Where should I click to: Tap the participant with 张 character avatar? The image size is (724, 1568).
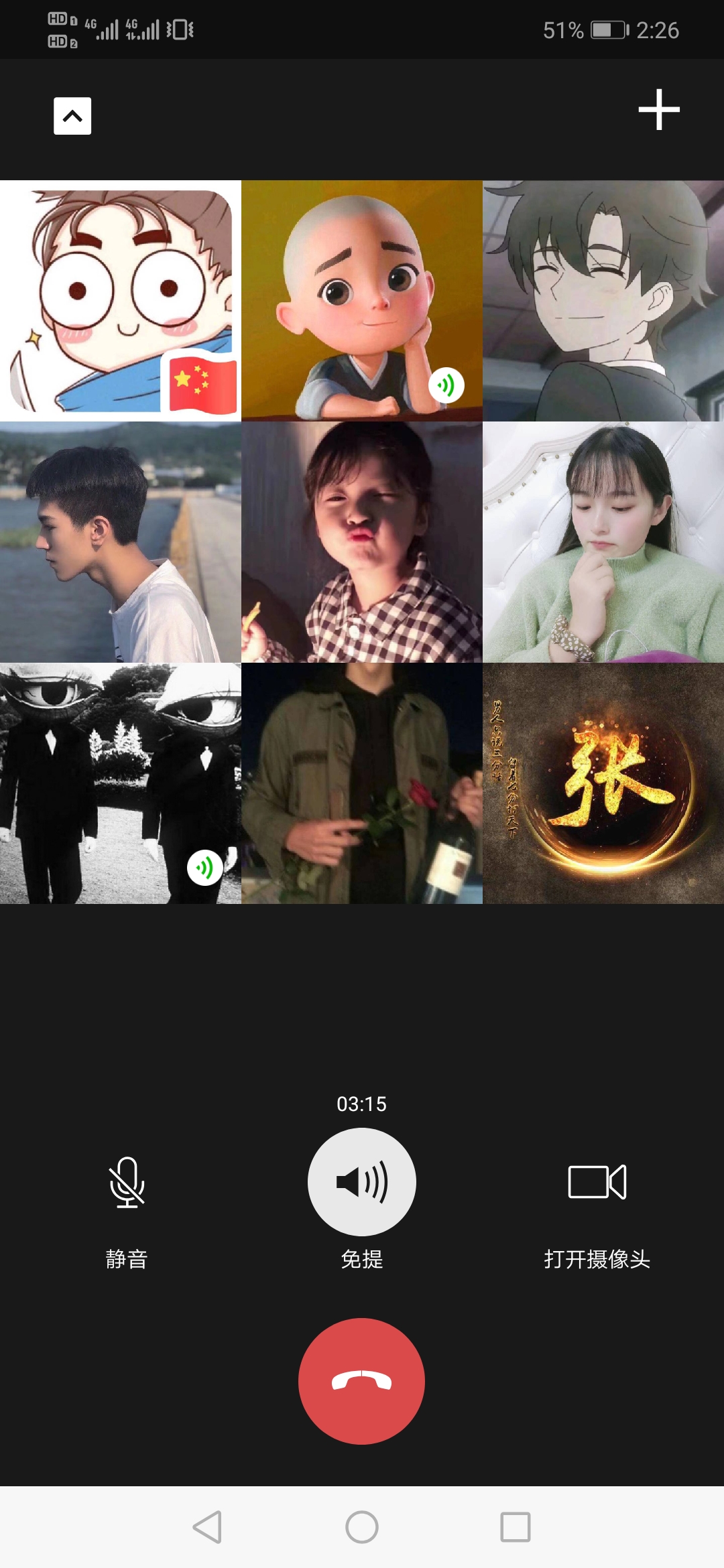pos(603,783)
